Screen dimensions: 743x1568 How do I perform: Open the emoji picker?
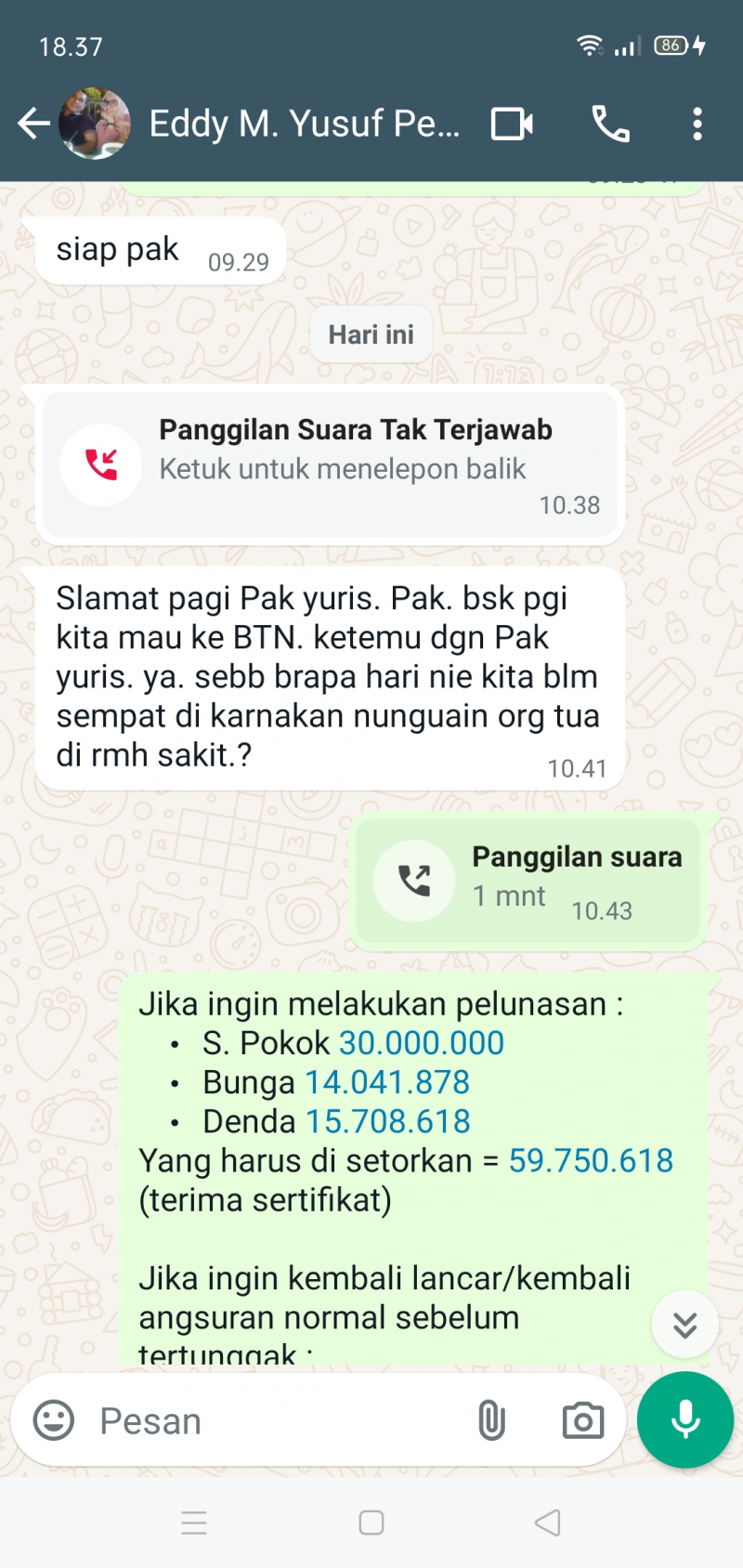tap(54, 1420)
